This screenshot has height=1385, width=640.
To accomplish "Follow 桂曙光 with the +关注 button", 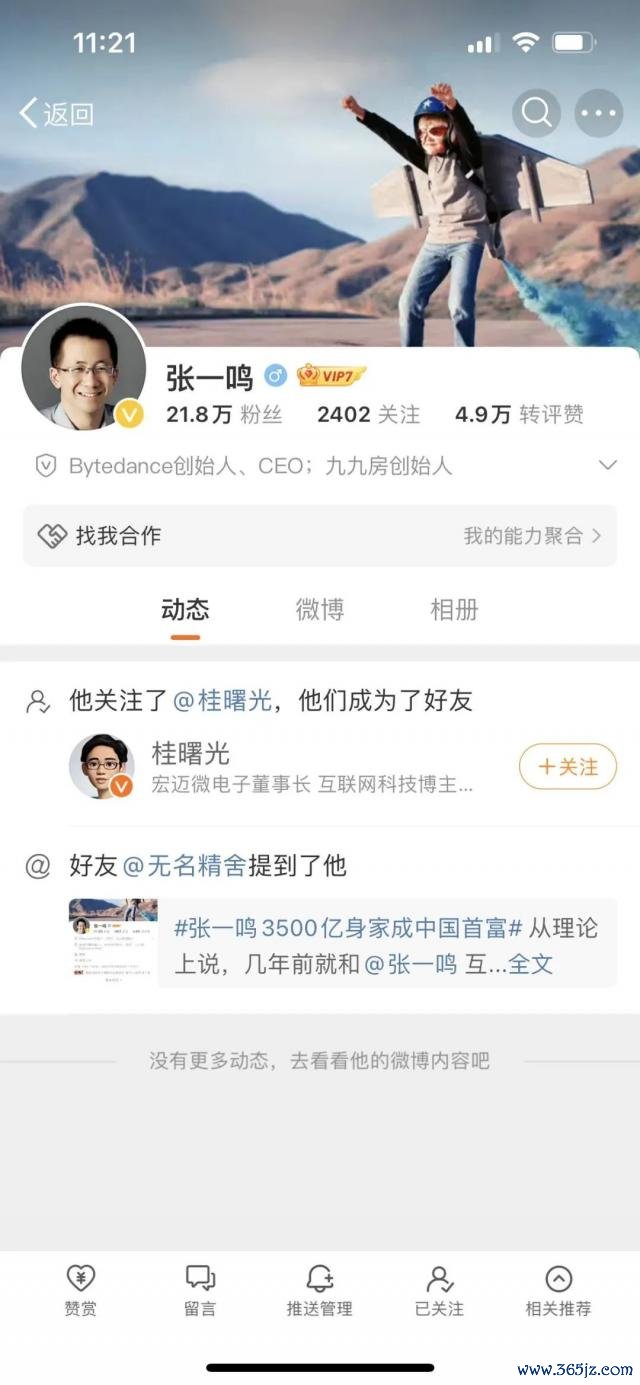I will [567, 767].
